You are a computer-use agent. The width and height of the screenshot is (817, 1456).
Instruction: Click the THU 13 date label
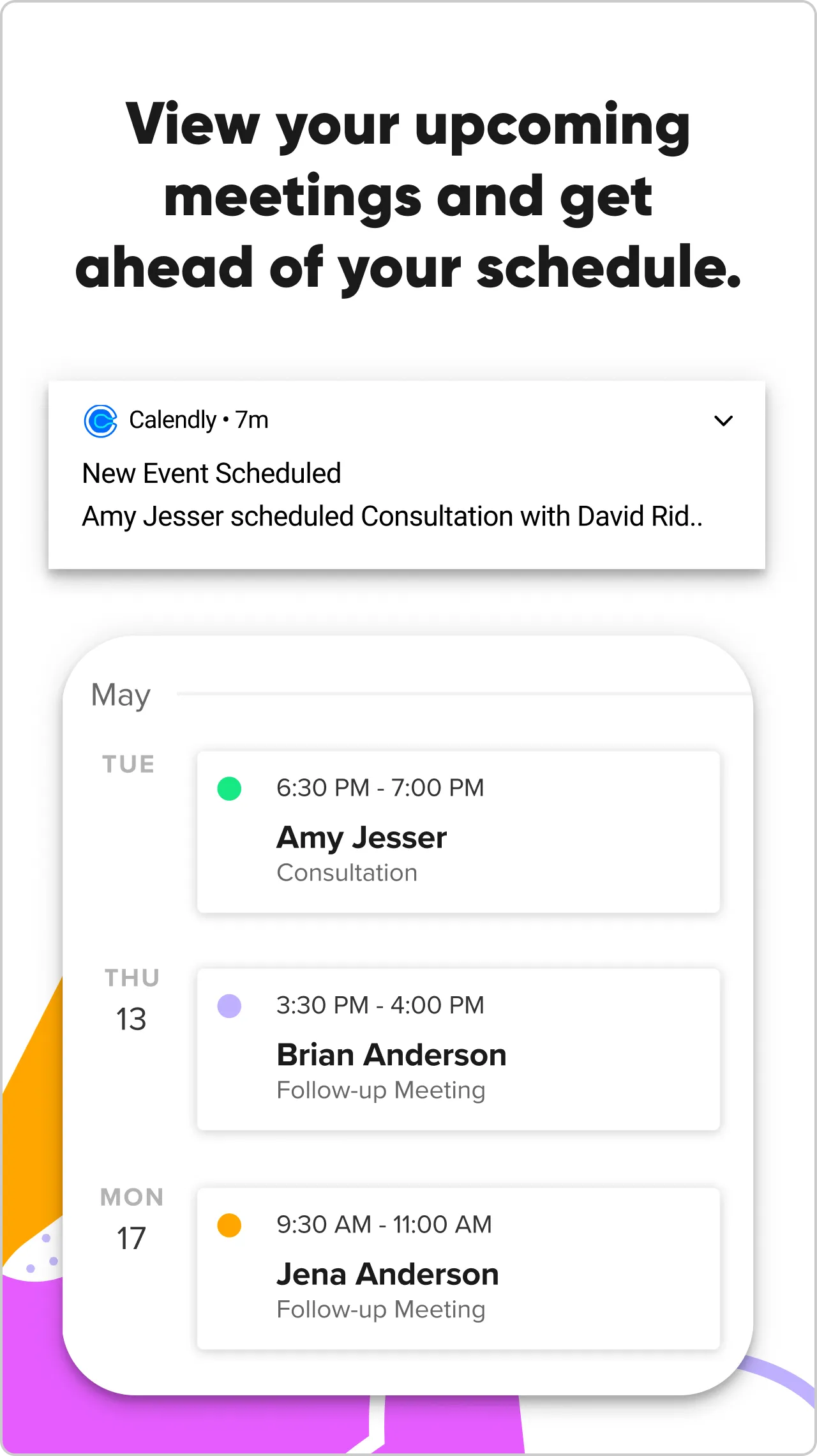coord(131,1000)
